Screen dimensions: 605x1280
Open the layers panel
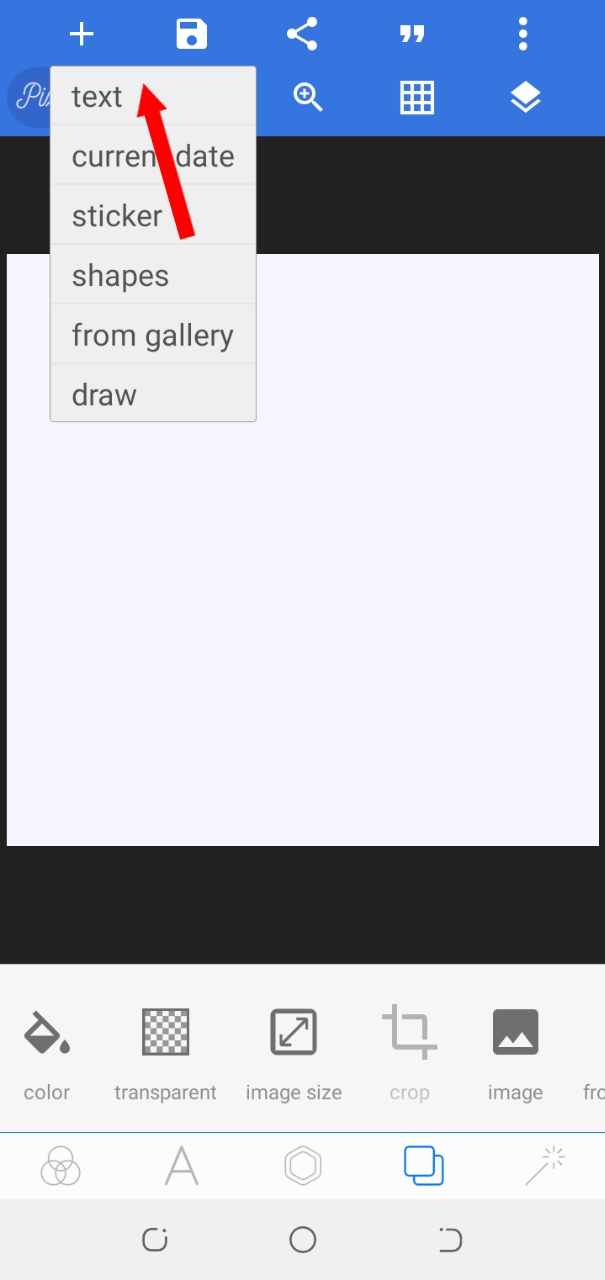[x=525, y=97]
